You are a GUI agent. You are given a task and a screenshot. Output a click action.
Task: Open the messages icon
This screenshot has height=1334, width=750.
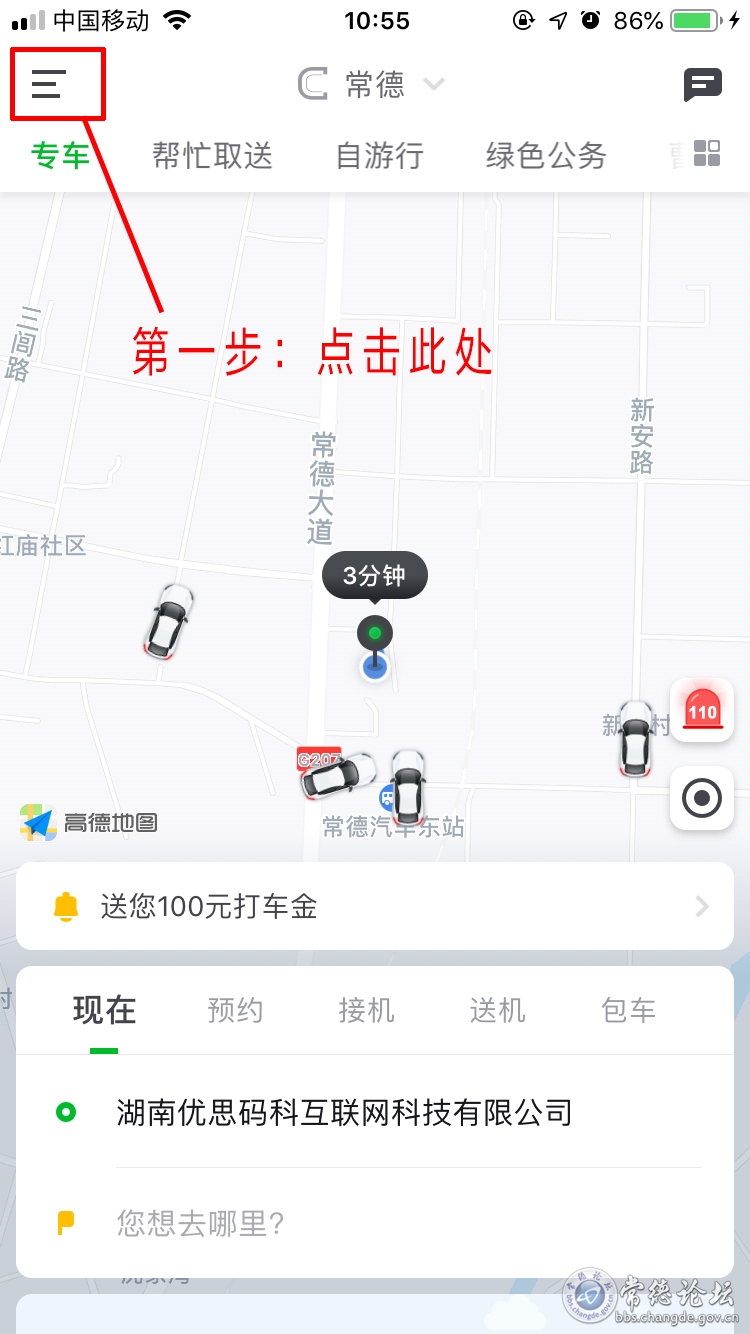click(x=702, y=85)
